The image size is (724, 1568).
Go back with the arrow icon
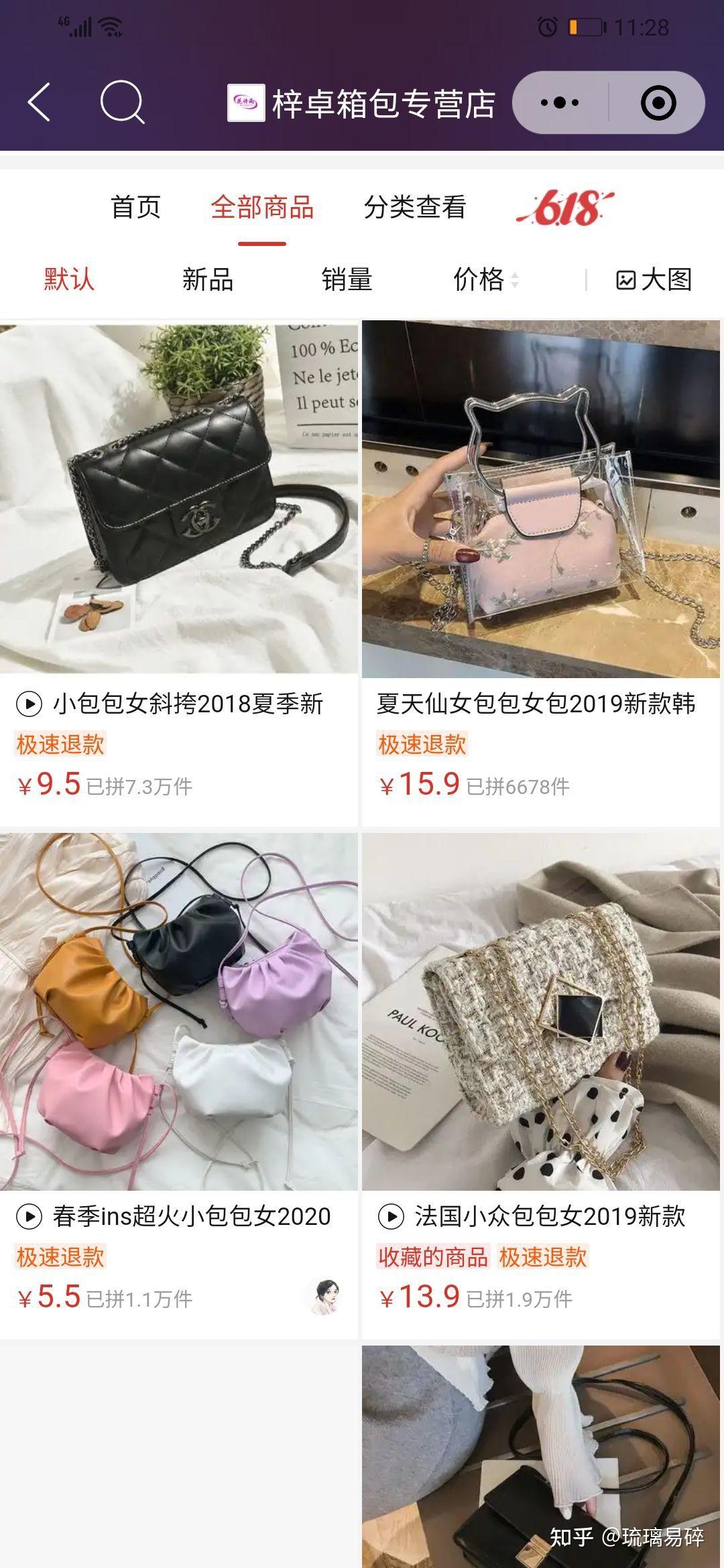coord(39,103)
